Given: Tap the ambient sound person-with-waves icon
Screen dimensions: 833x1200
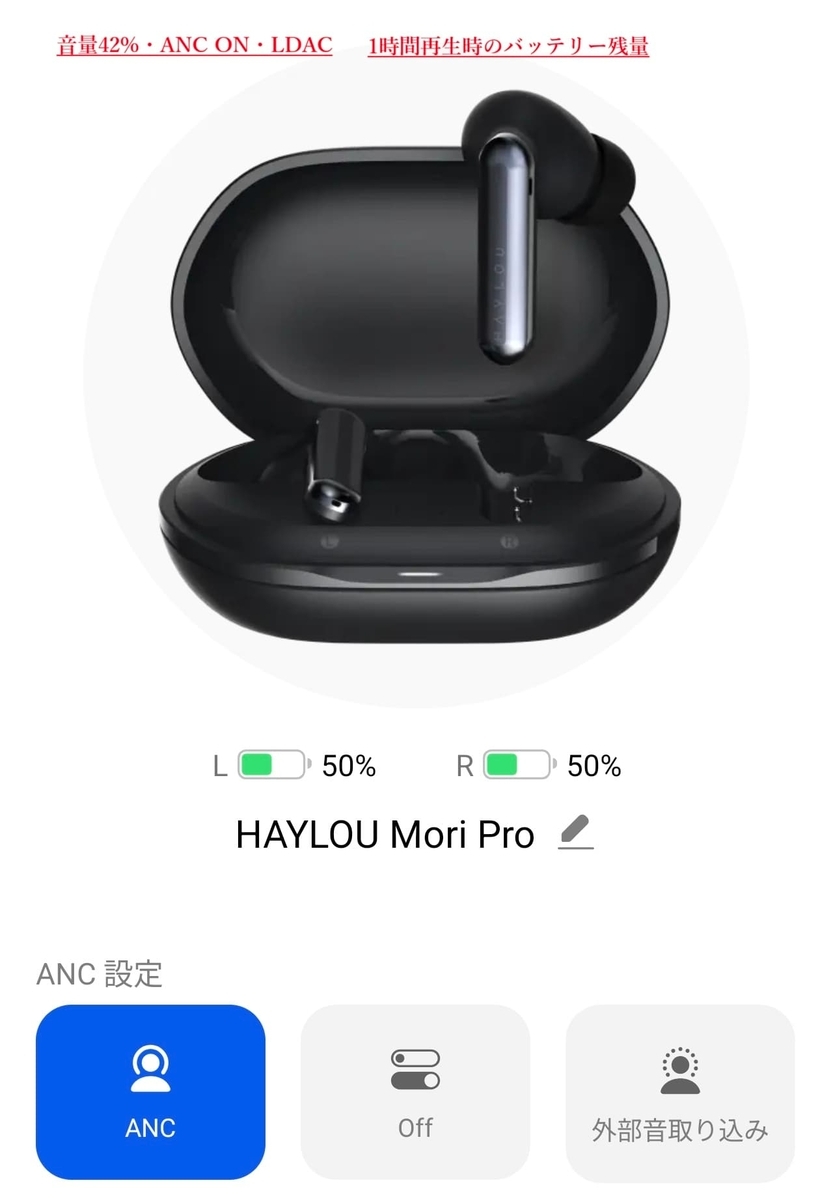Looking at the screenshot, I should click(x=680, y=1068).
